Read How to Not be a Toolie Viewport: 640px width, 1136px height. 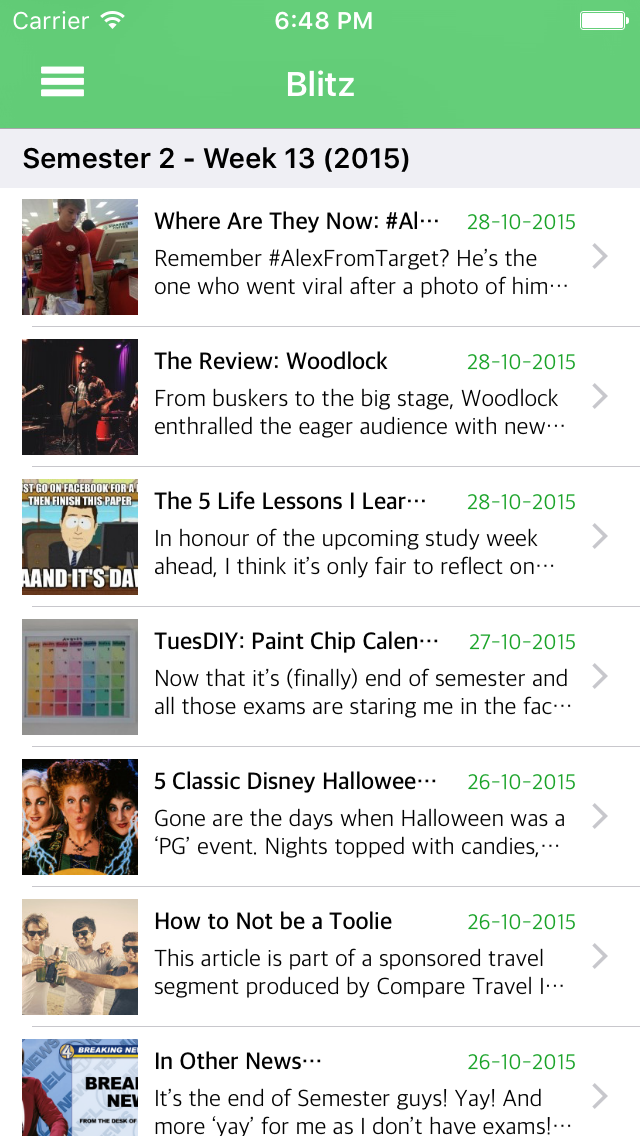tap(330, 957)
